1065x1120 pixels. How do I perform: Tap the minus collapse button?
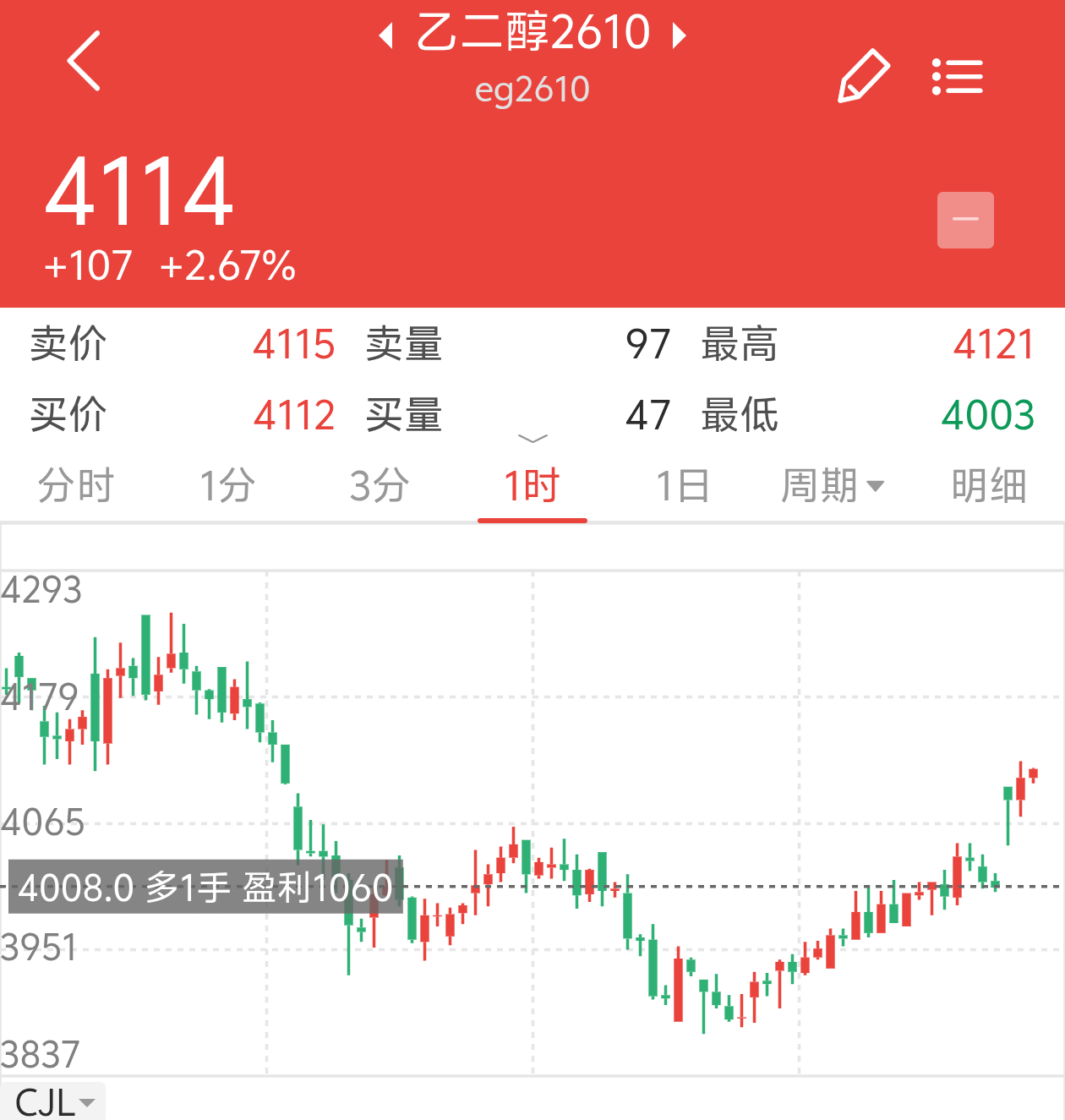click(x=965, y=220)
